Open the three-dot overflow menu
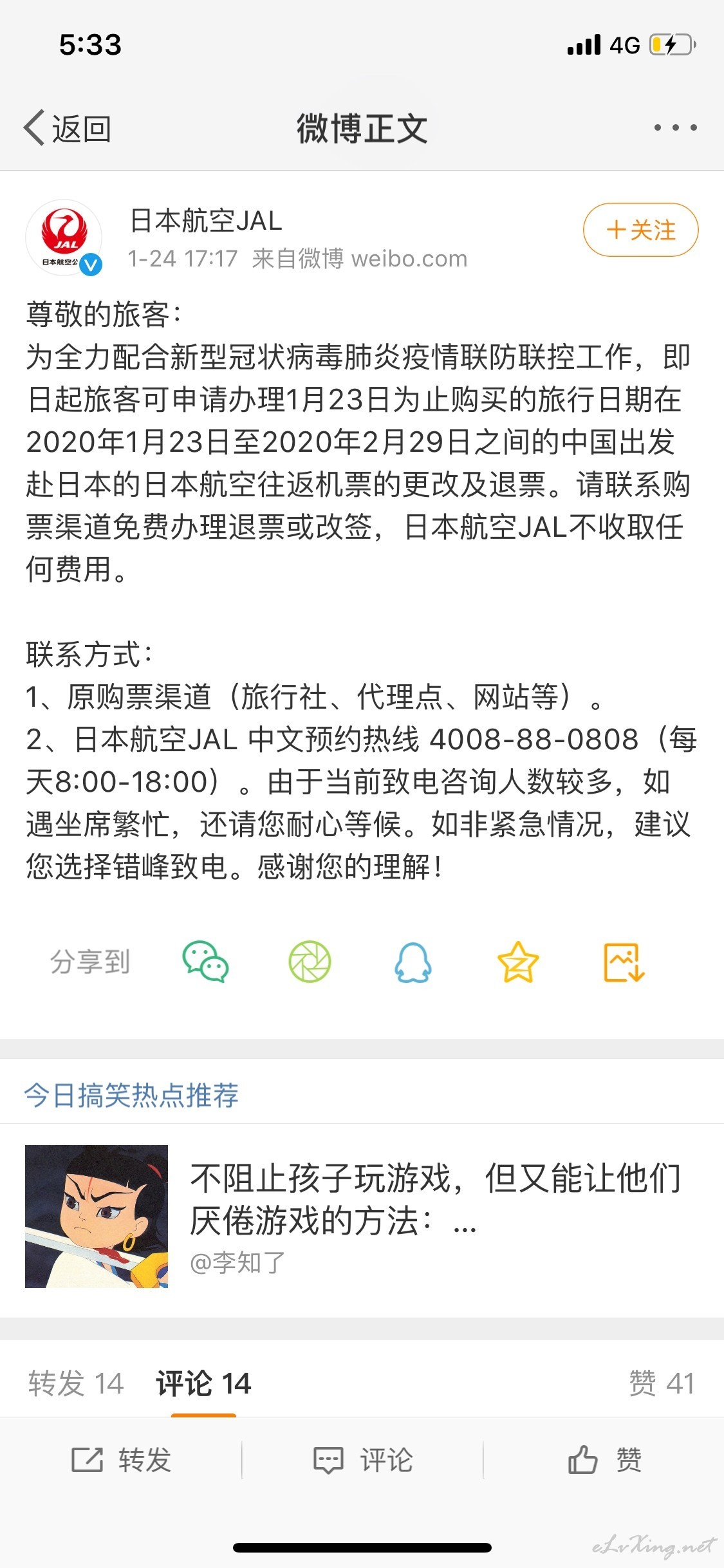 [x=675, y=127]
